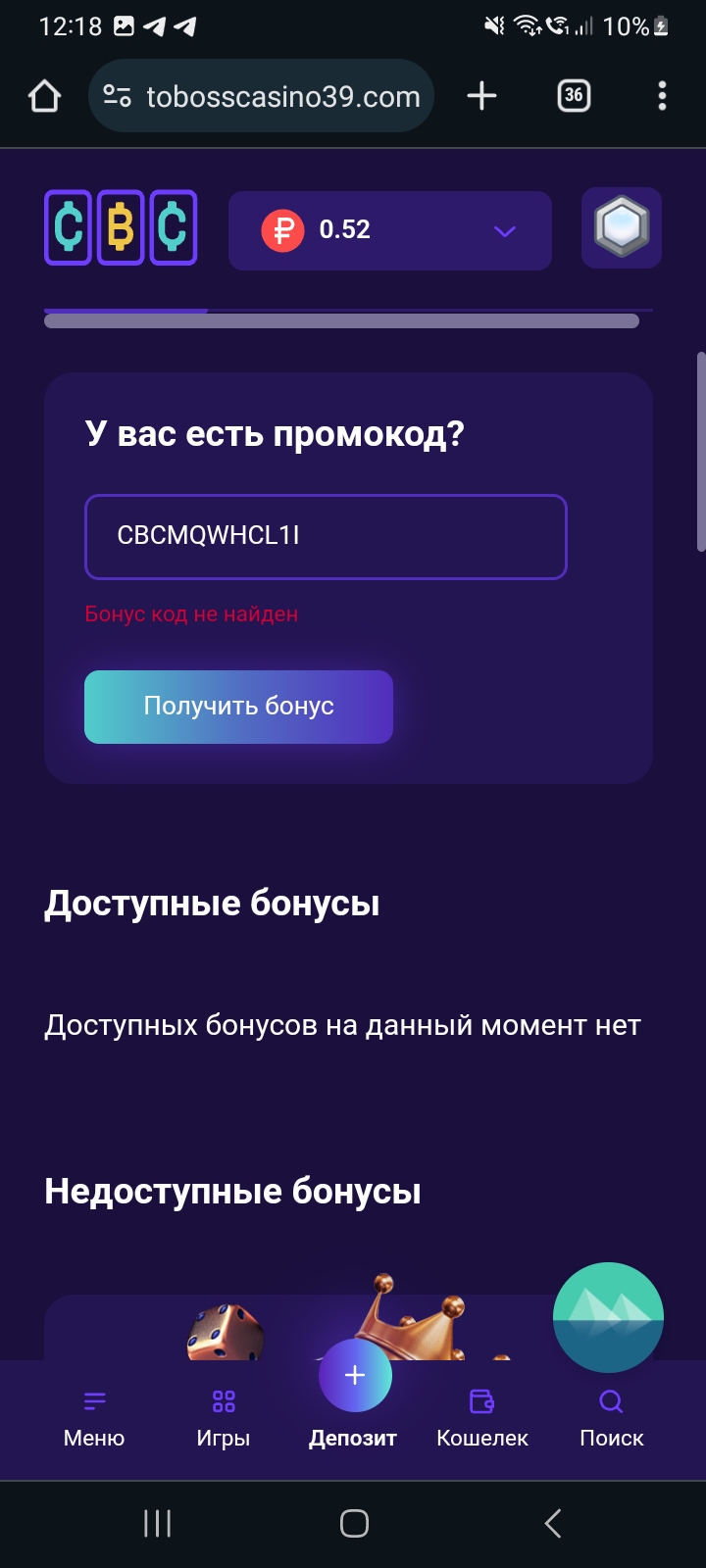Open the Меню tab
706x1568 pixels.
pos(94,1418)
